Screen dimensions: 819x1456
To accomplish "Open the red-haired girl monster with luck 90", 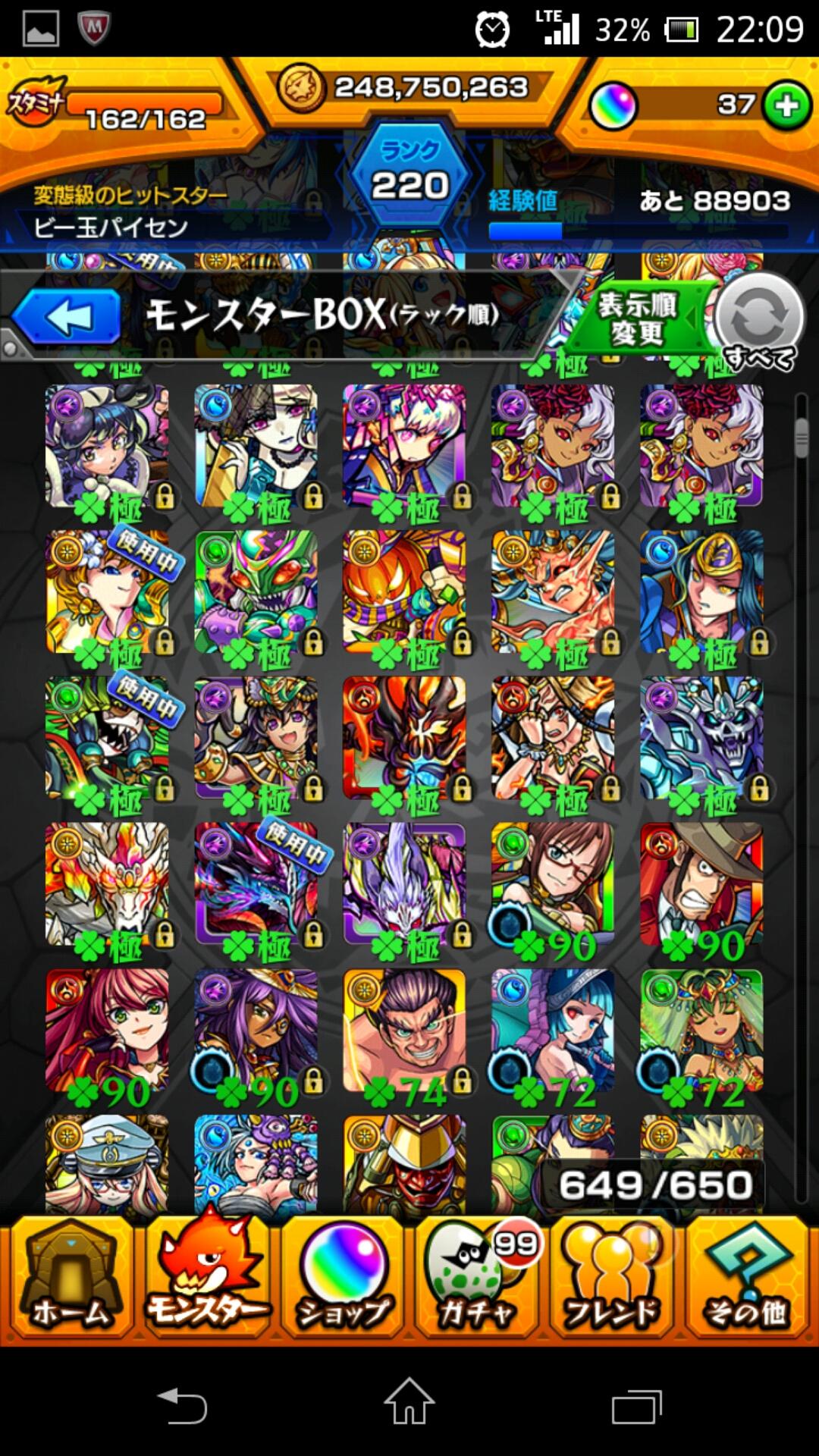I will click(x=107, y=1030).
